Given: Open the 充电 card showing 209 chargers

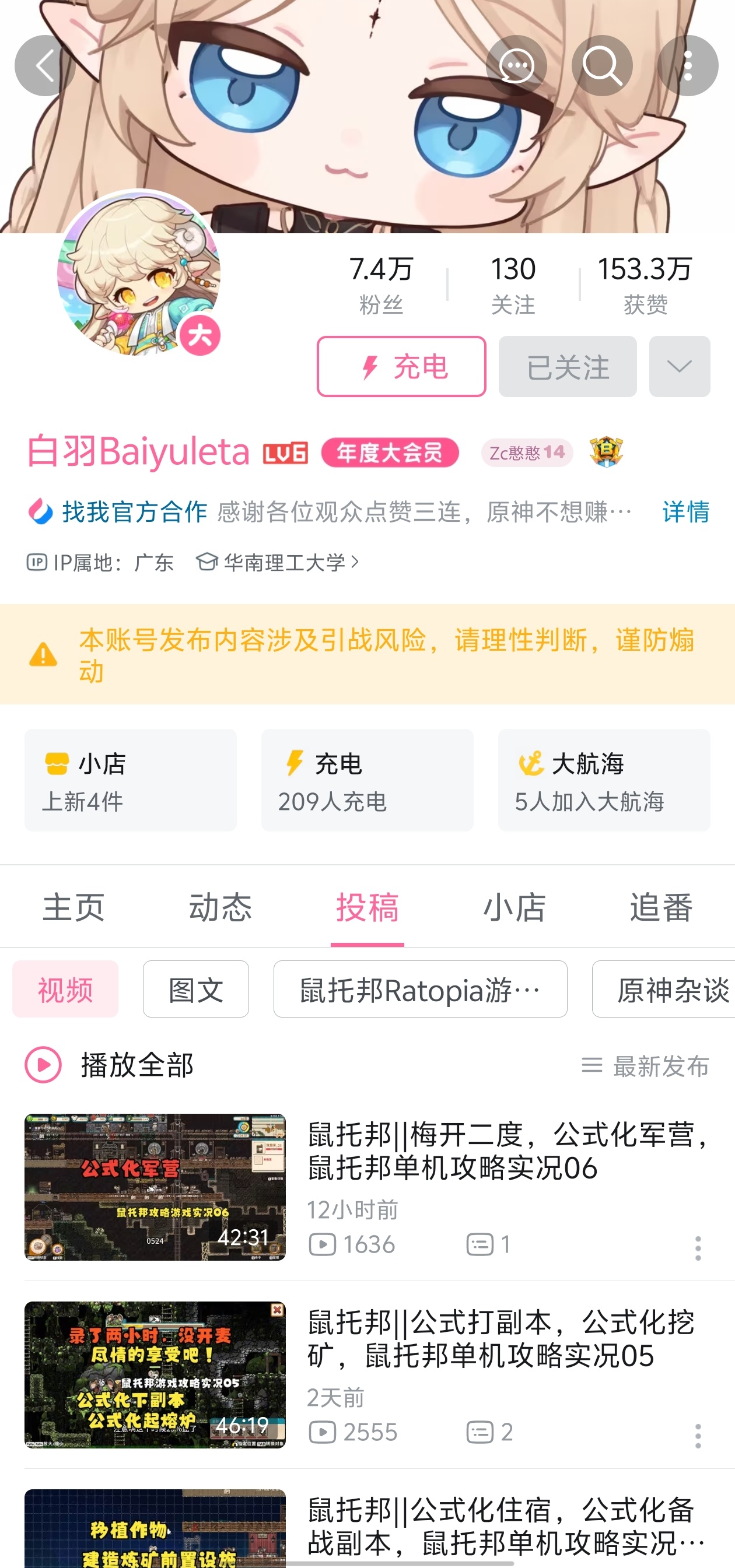Looking at the screenshot, I should pos(367,780).
